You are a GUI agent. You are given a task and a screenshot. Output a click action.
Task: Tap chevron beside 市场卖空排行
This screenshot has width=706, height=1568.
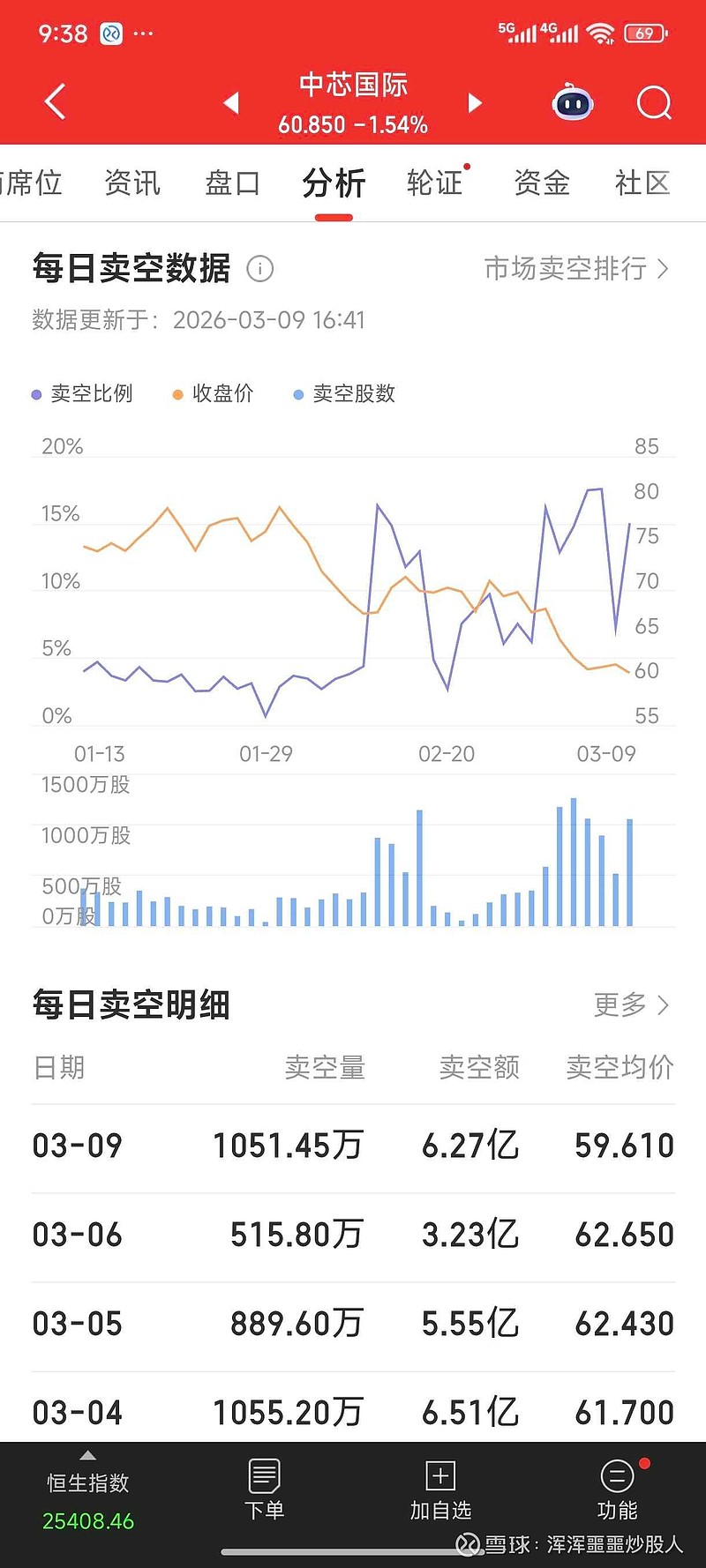pos(663,269)
